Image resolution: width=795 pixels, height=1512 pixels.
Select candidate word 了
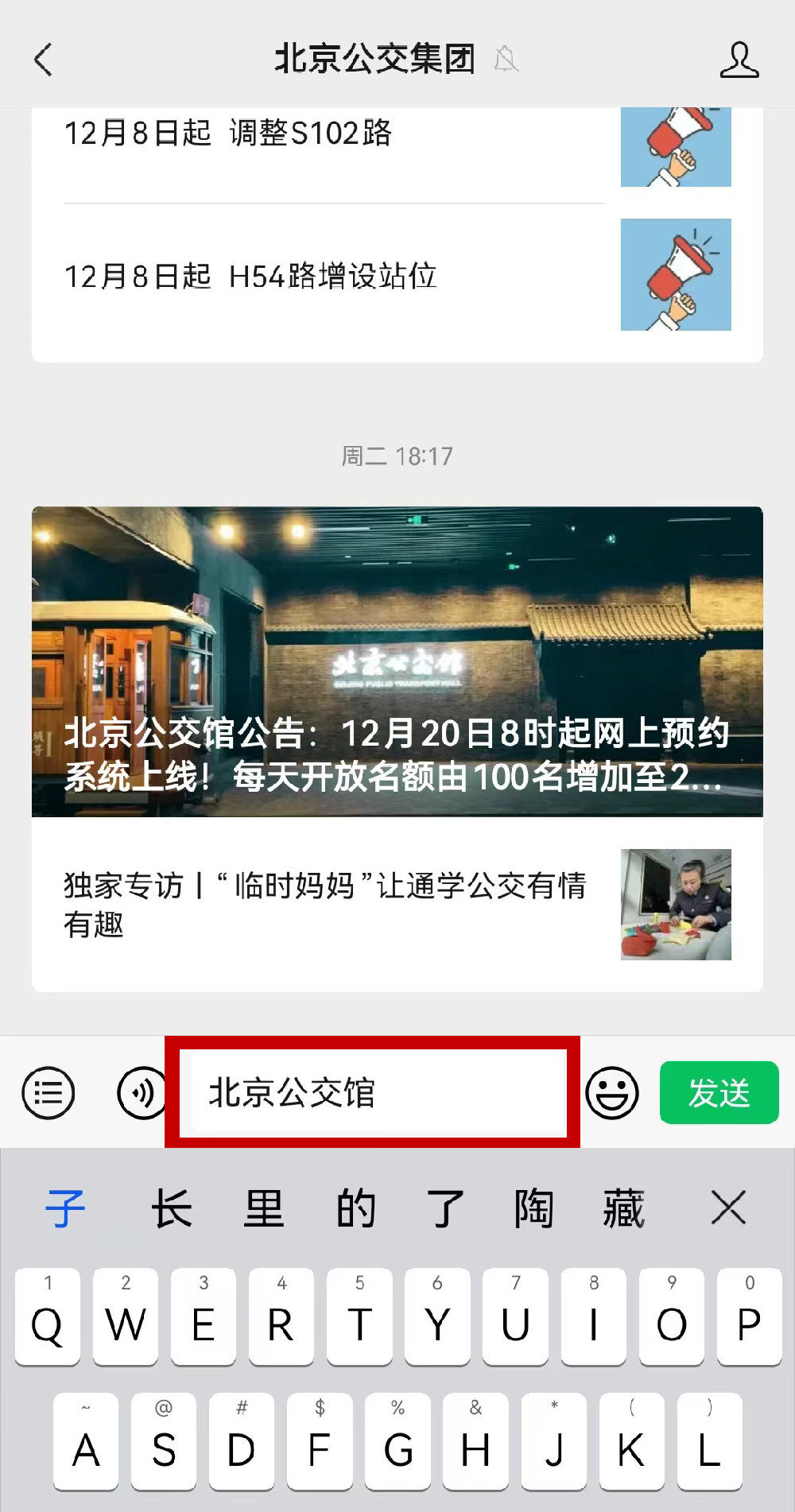(x=445, y=1209)
